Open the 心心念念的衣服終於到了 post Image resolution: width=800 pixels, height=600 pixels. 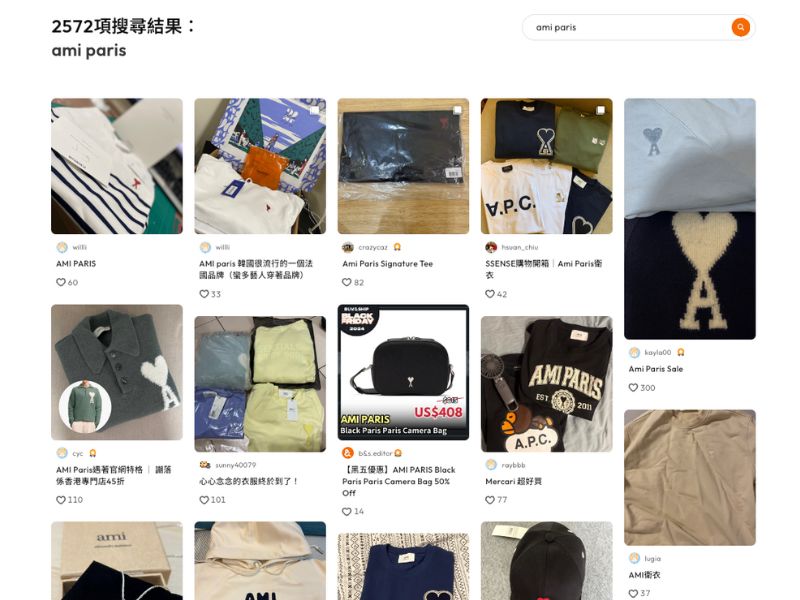point(260,384)
